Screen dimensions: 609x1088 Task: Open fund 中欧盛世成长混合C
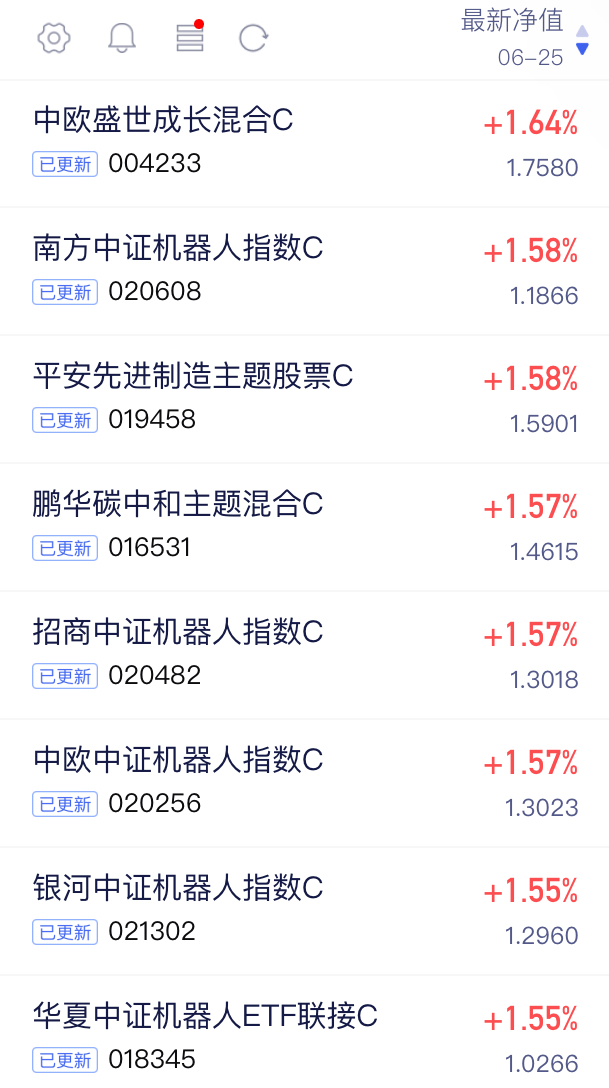[304, 144]
